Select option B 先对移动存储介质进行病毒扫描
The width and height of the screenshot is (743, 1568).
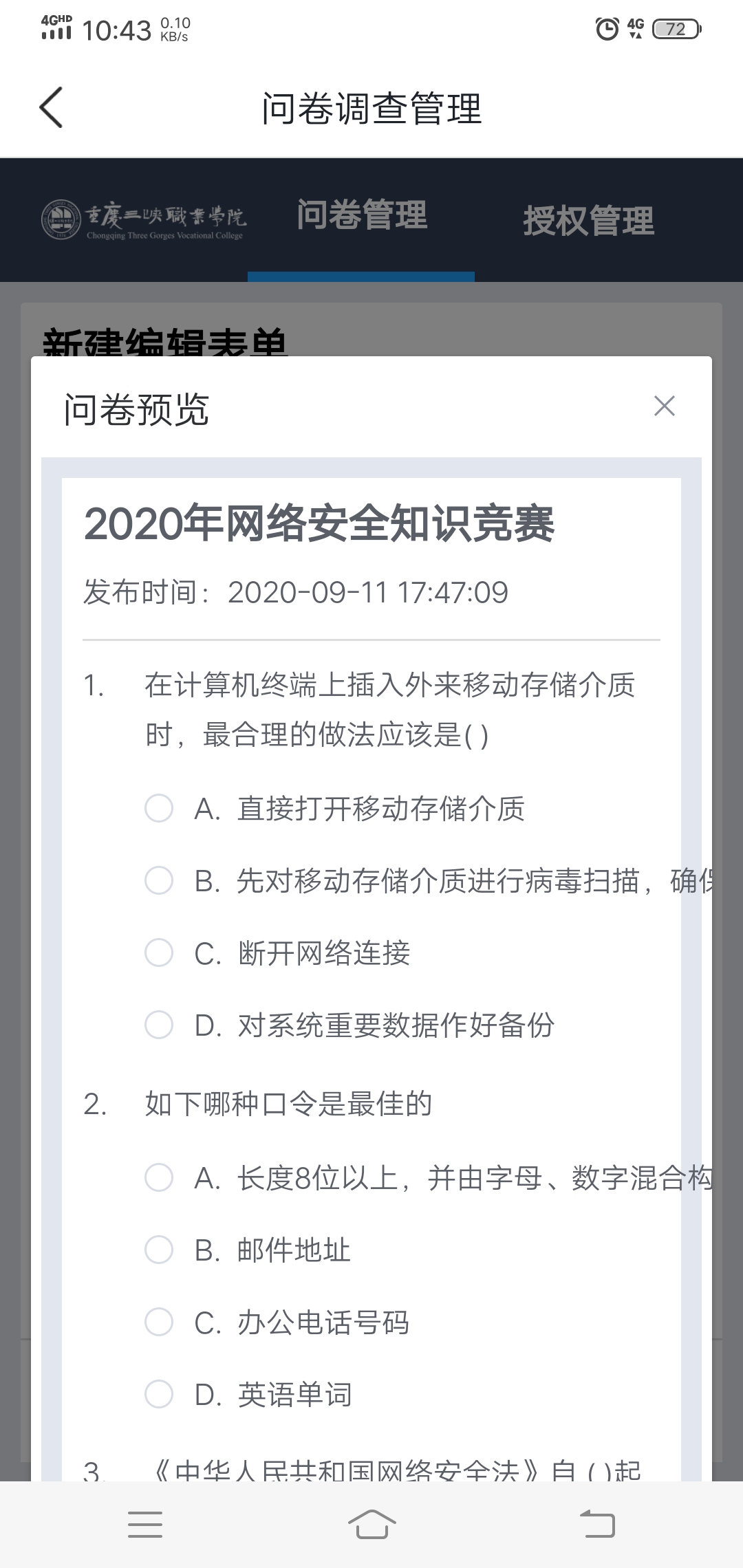(159, 880)
